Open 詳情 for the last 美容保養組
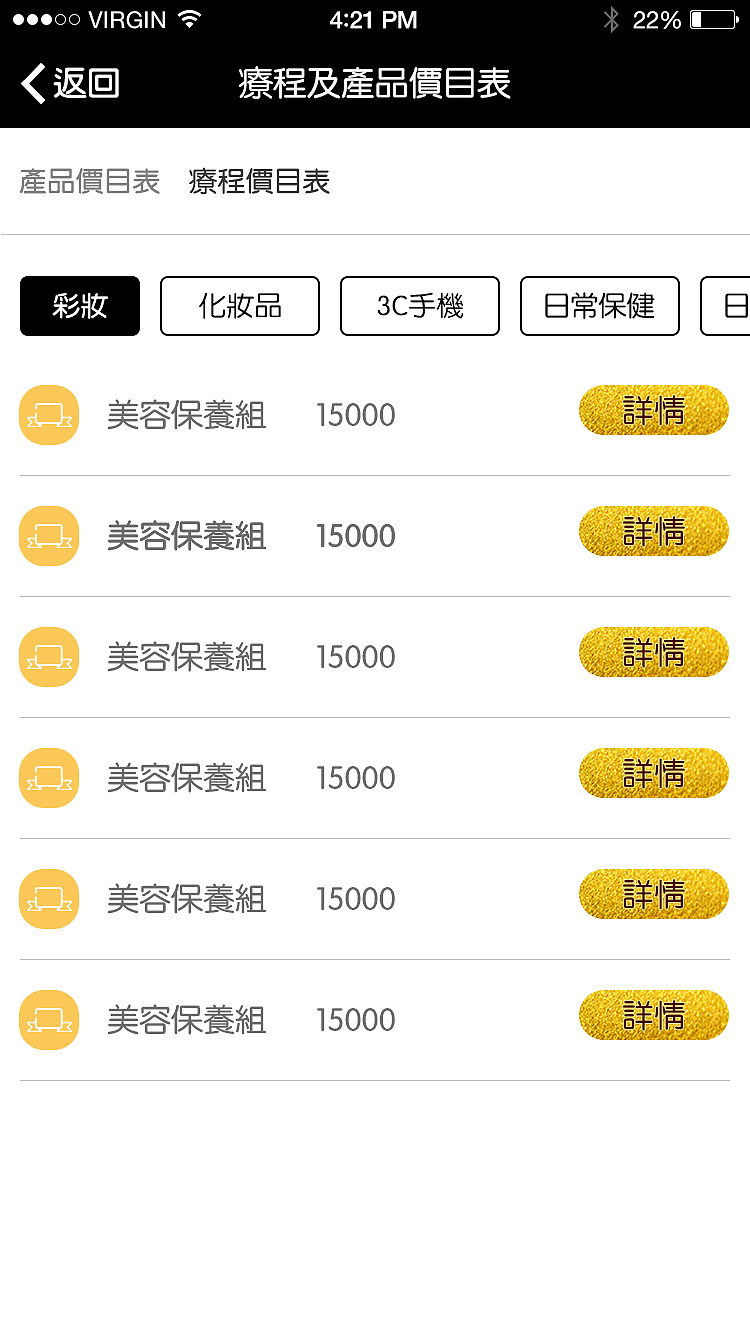 pyautogui.click(x=654, y=1015)
